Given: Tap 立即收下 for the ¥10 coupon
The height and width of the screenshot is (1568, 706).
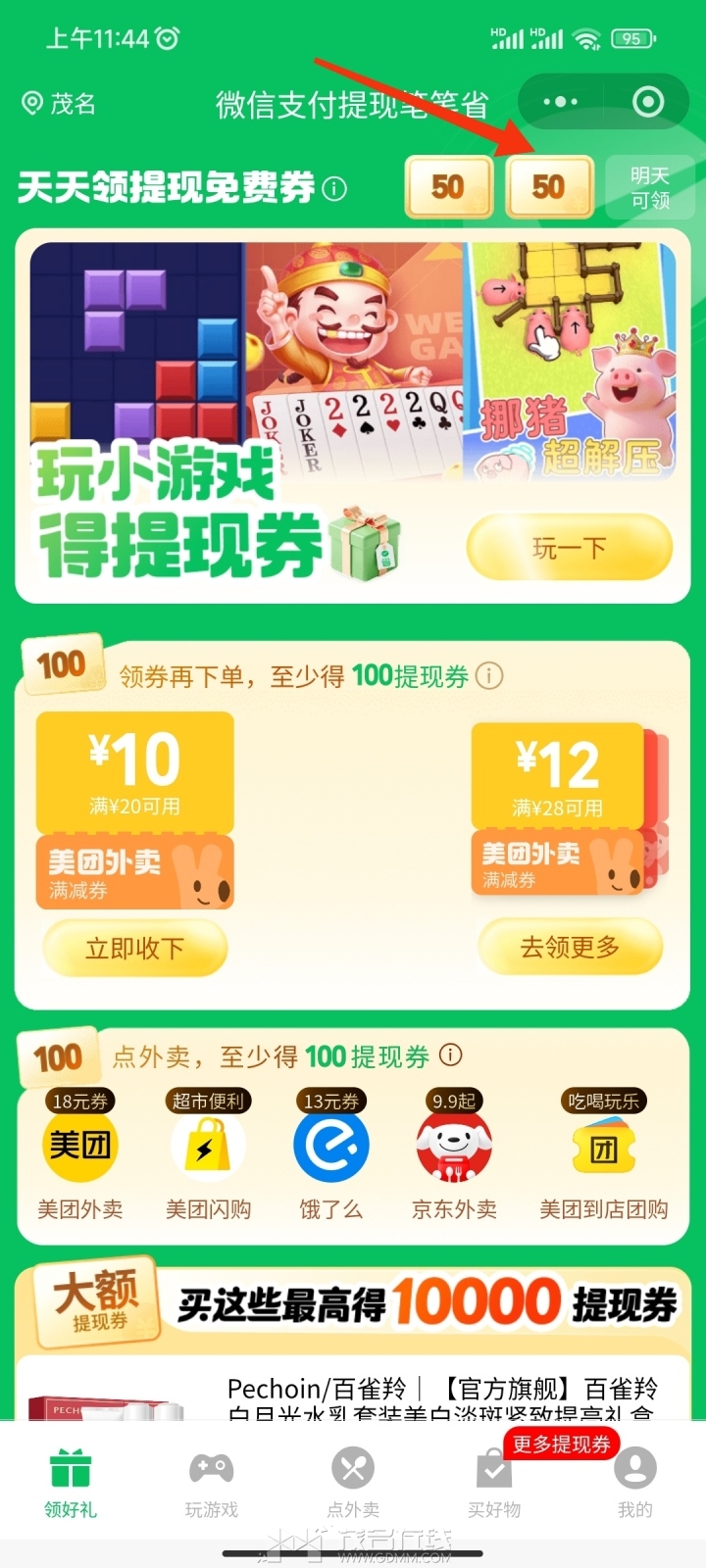Looking at the screenshot, I should coord(135,948).
